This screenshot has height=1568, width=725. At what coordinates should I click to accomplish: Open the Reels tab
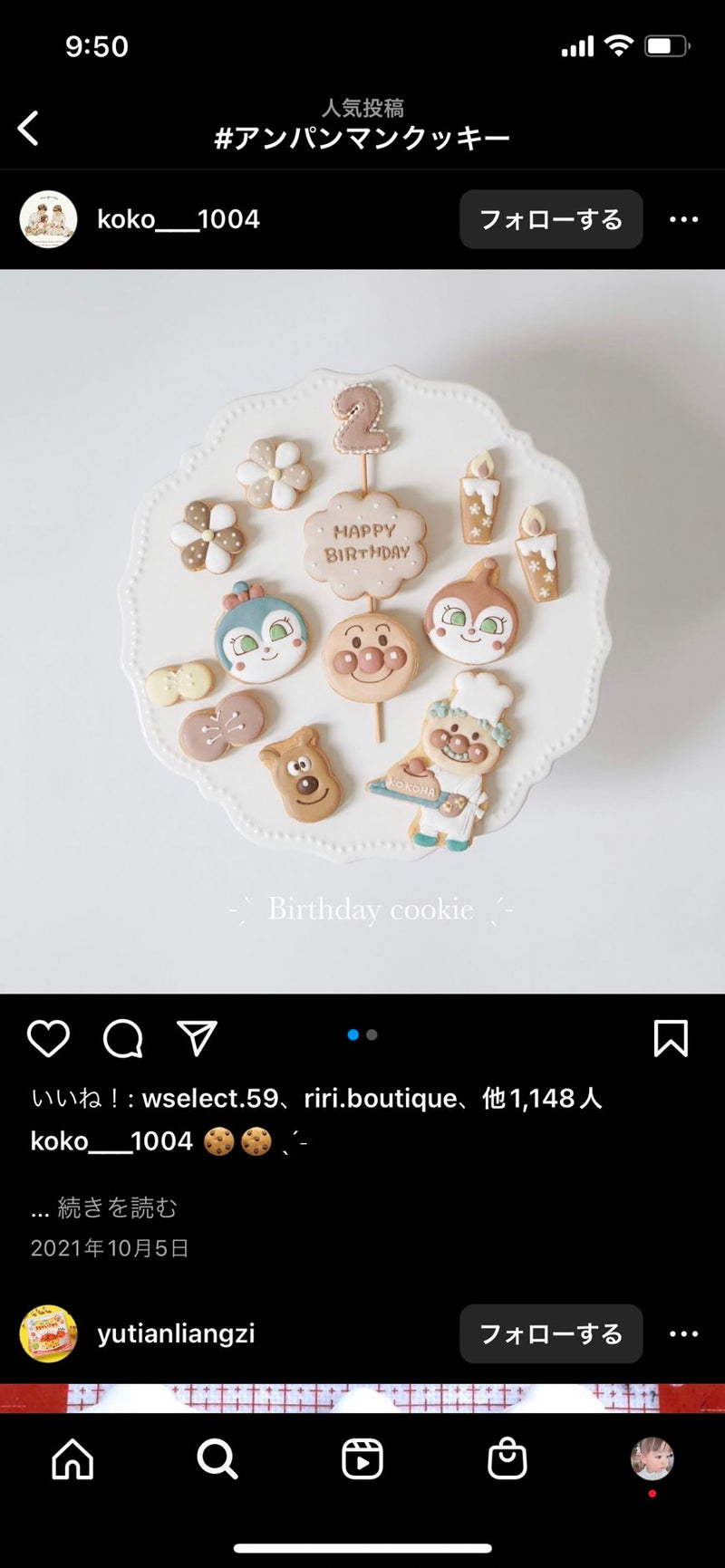[x=362, y=1459]
